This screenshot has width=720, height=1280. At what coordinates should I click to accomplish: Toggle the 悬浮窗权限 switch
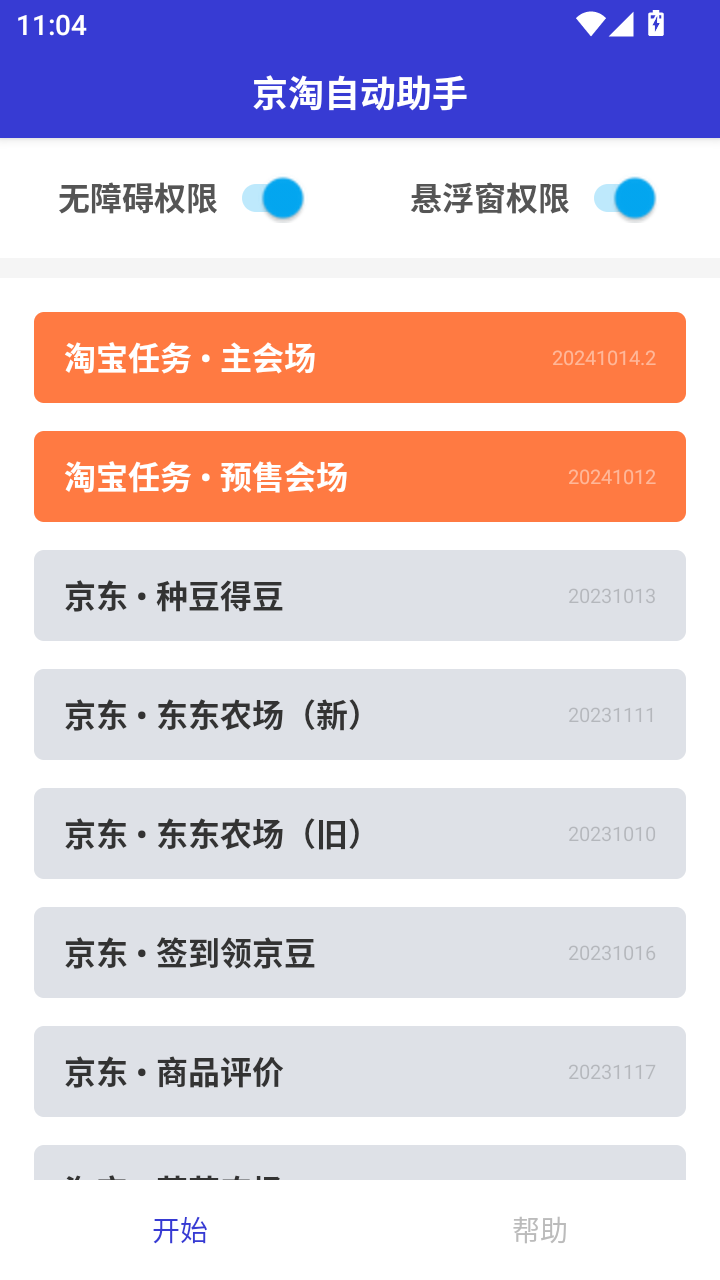pyautogui.click(x=624, y=198)
